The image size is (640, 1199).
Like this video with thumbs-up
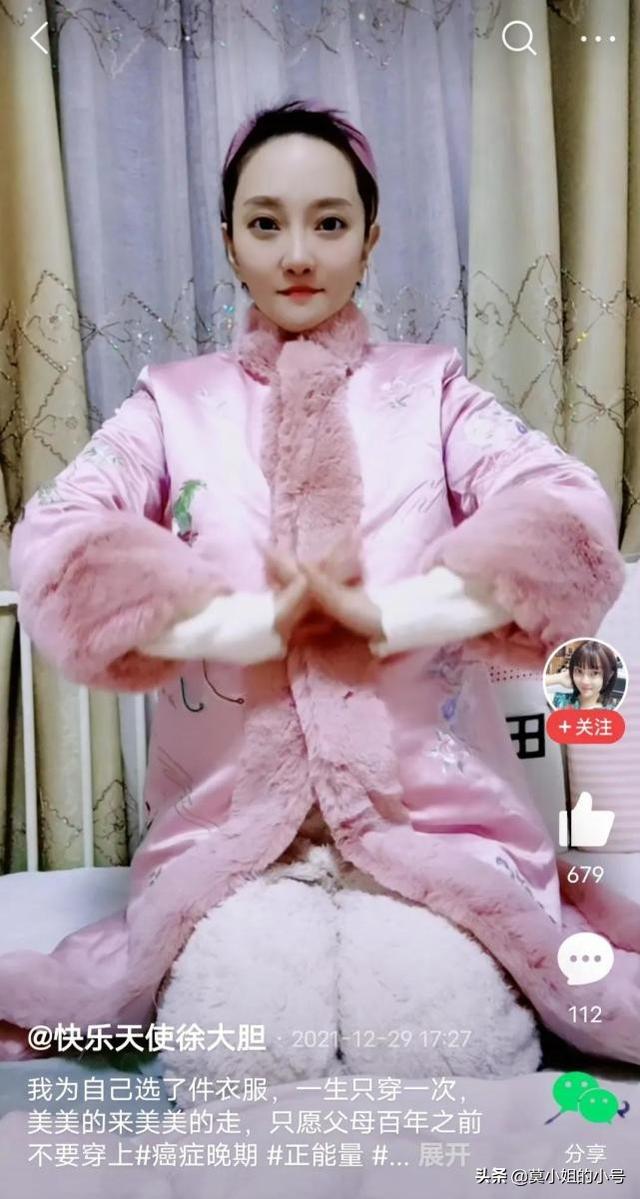[x=586, y=822]
